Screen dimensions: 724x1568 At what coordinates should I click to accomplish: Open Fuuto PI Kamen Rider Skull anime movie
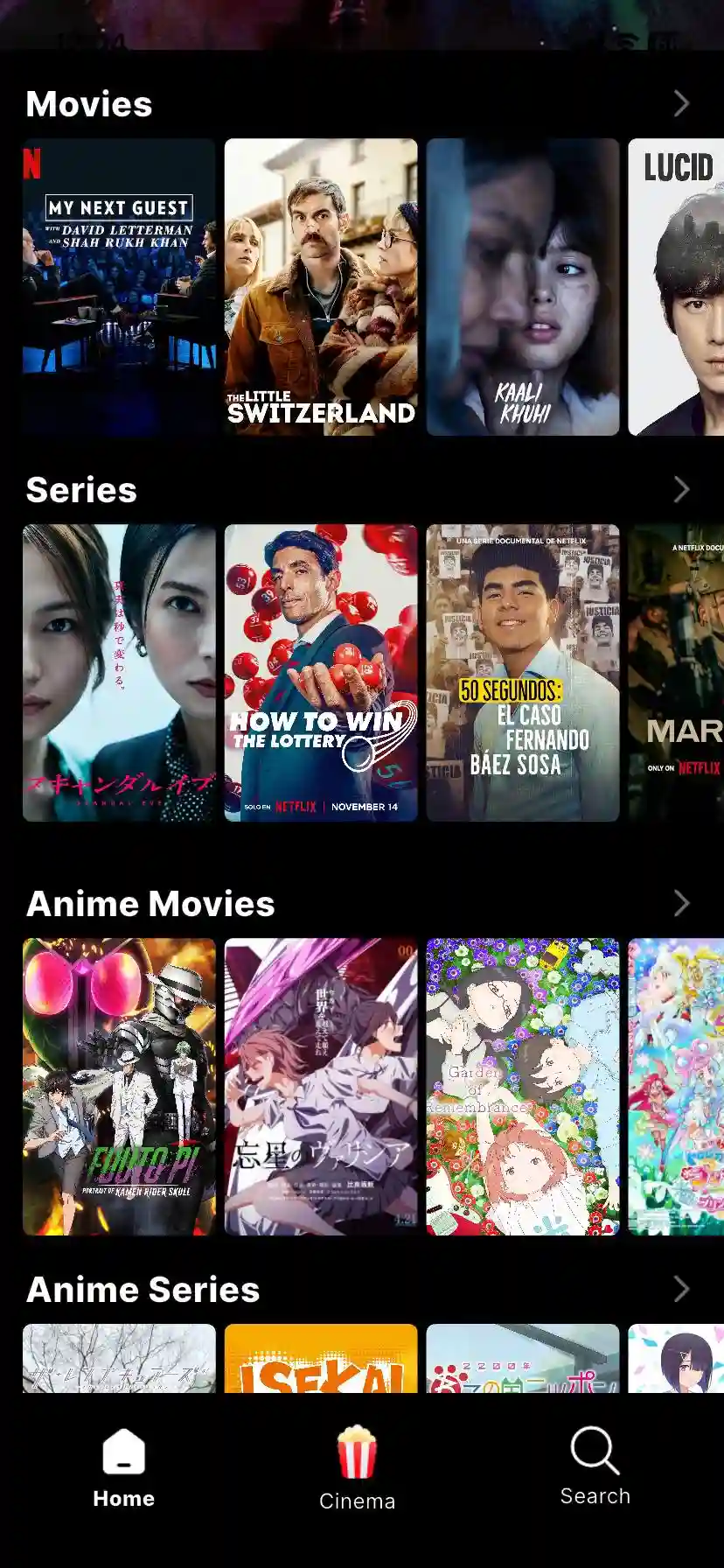[x=119, y=1087]
